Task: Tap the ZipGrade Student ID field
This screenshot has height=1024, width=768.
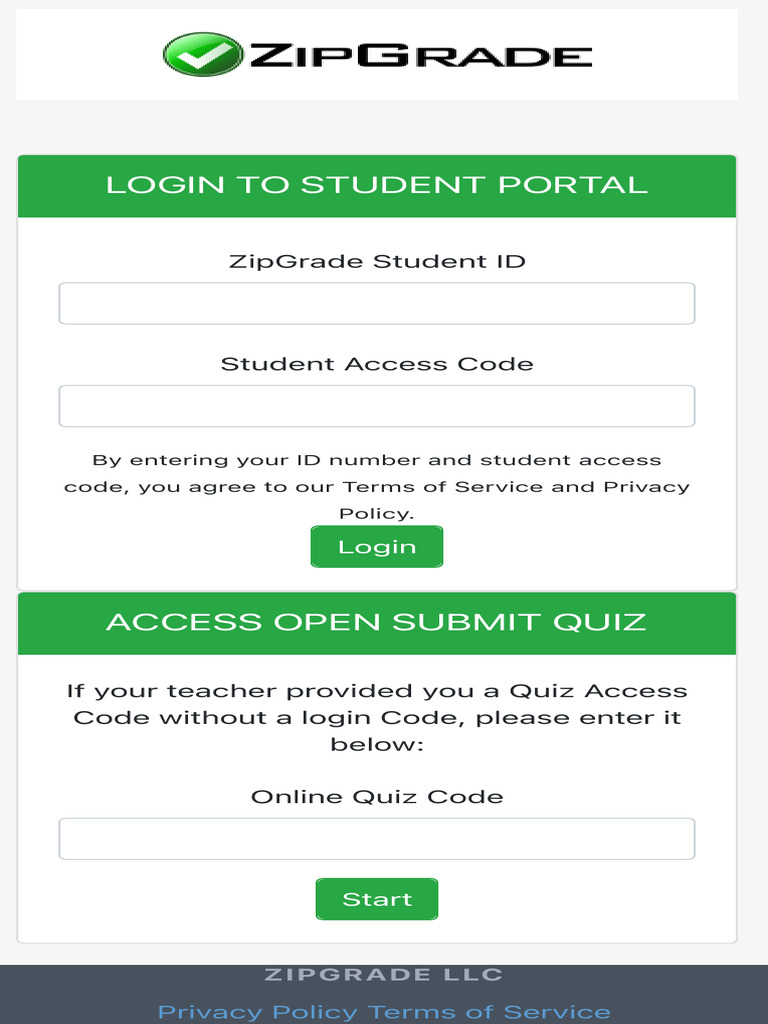Action: point(377,303)
